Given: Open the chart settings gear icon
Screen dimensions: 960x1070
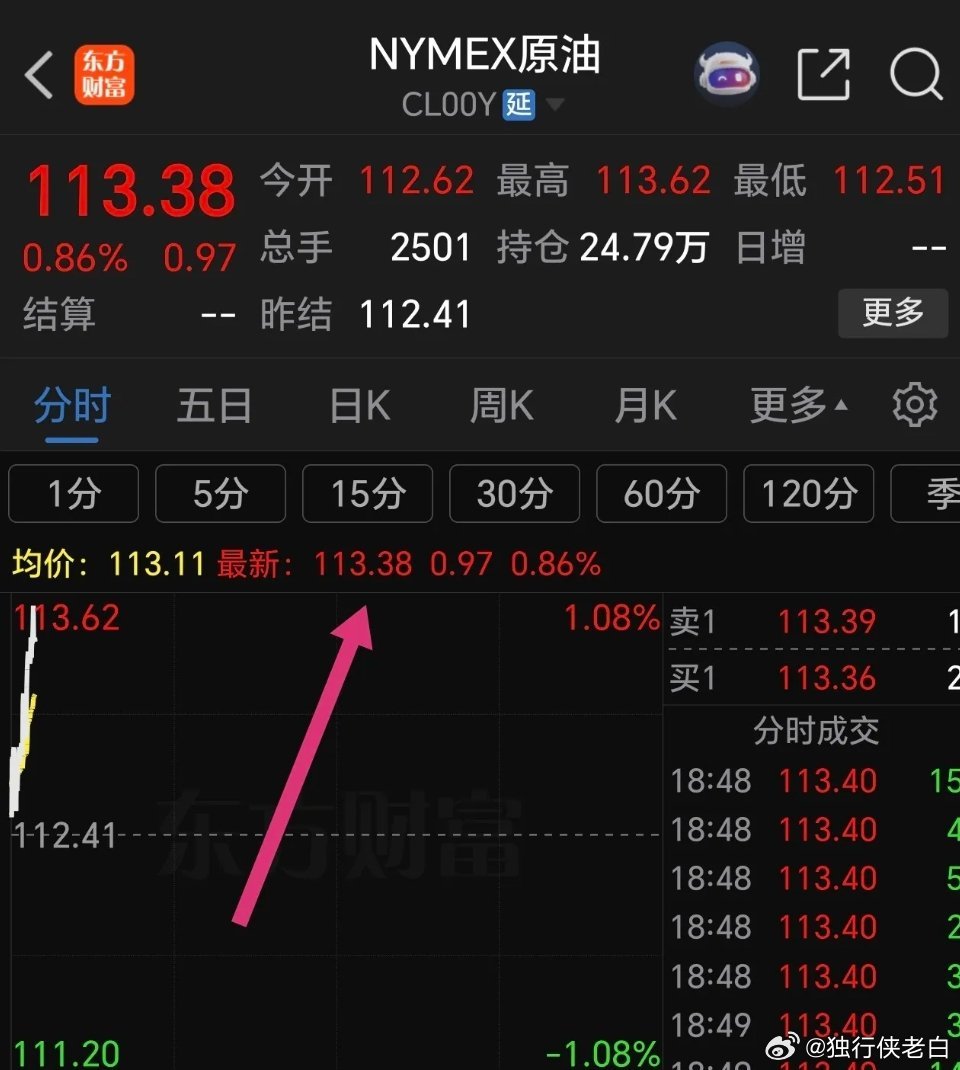Looking at the screenshot, I should coord(912,404).
